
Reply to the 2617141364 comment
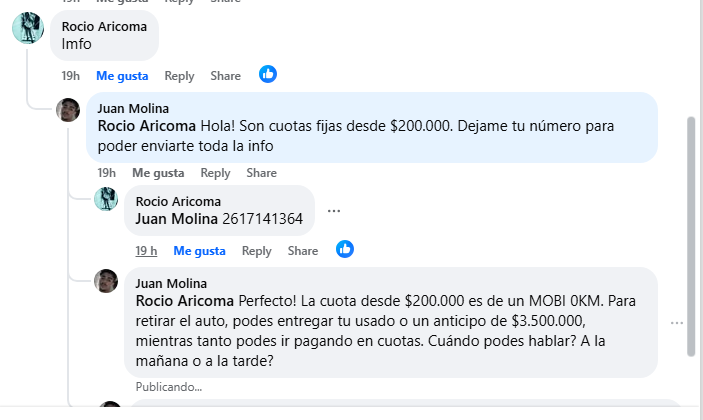256,251
